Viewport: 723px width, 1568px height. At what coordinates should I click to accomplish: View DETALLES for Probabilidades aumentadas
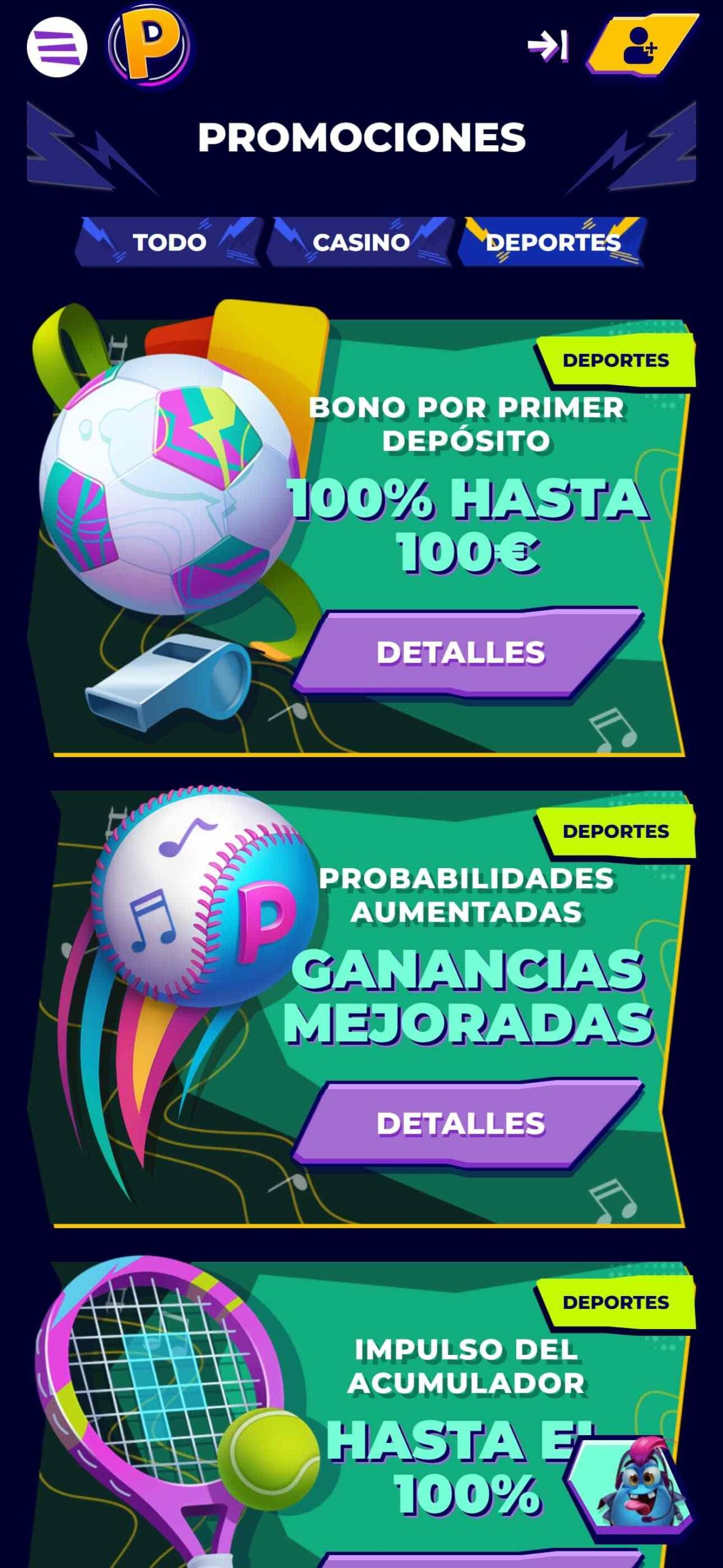[x=468, y=1123]
